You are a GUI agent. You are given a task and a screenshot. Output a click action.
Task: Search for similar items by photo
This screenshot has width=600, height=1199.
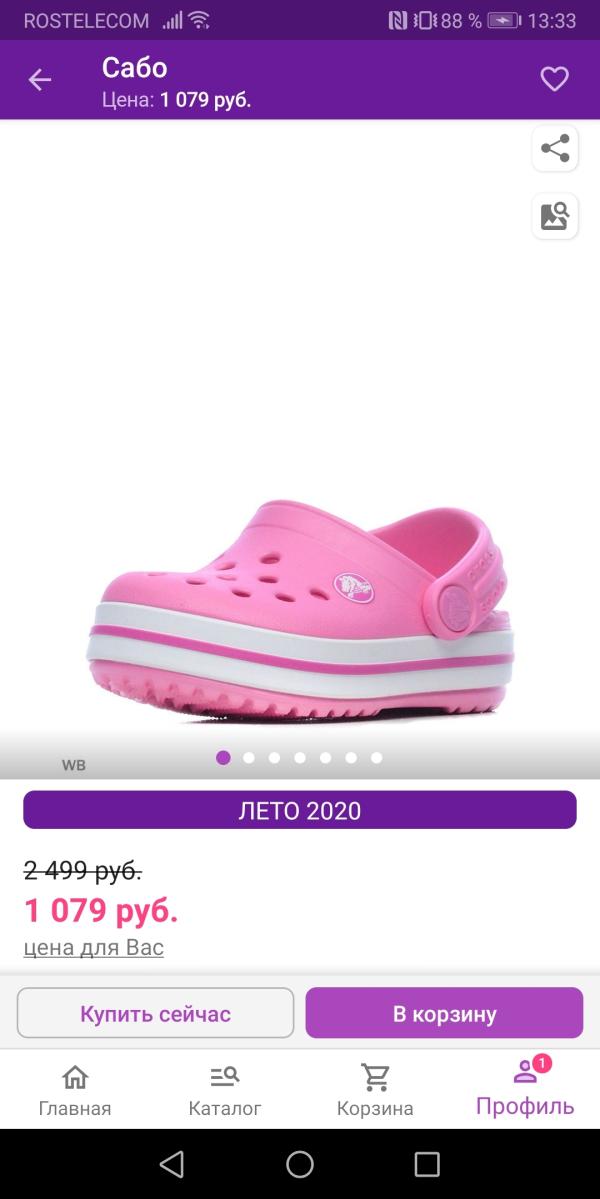[x=555, y=216]
